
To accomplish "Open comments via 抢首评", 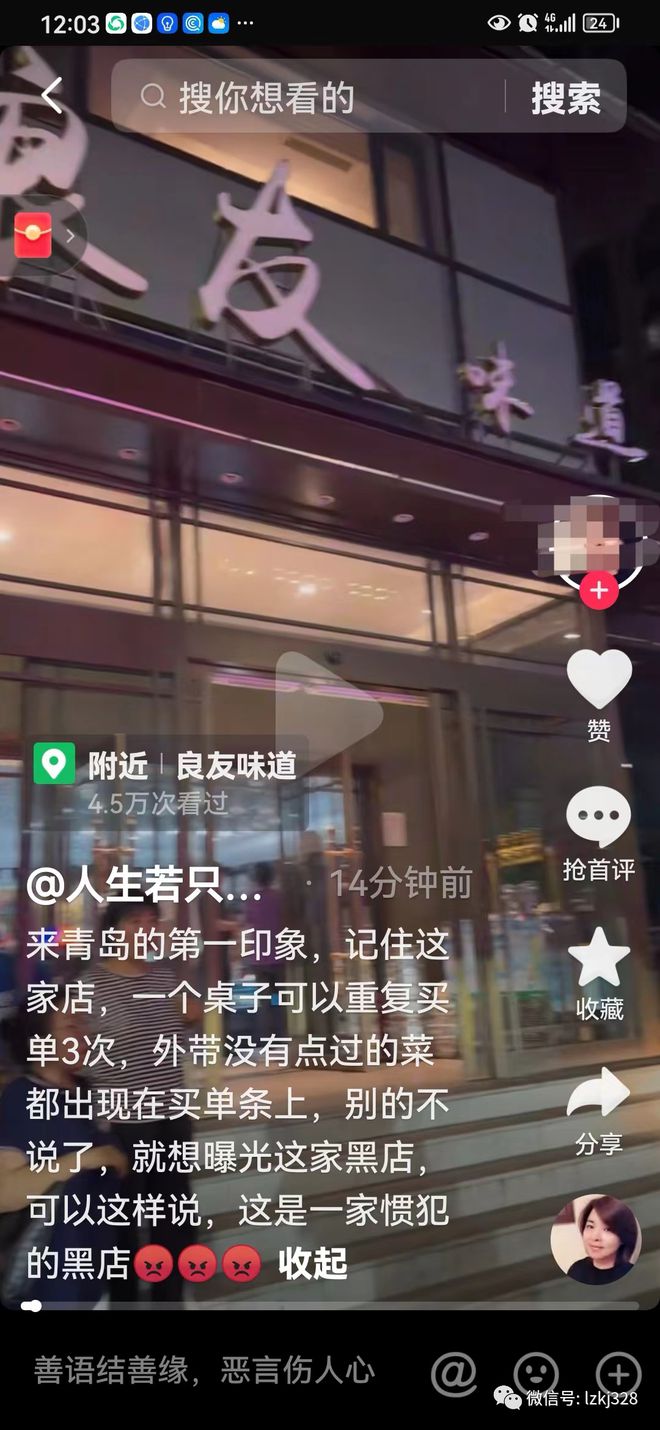I will (x=599, y=818).
